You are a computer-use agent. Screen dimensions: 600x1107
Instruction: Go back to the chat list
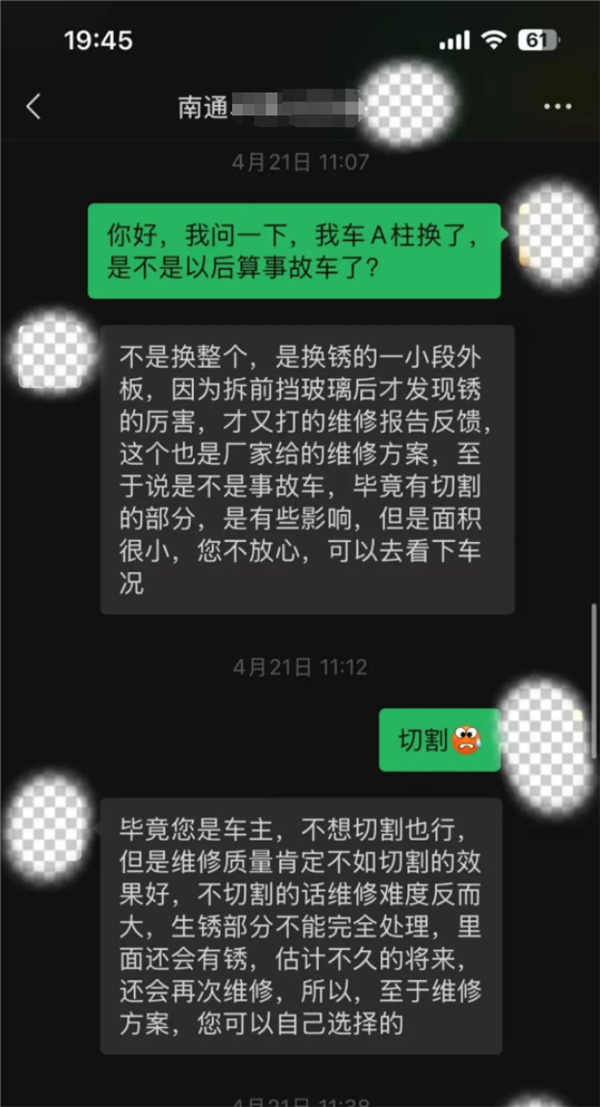coord(34,107)
